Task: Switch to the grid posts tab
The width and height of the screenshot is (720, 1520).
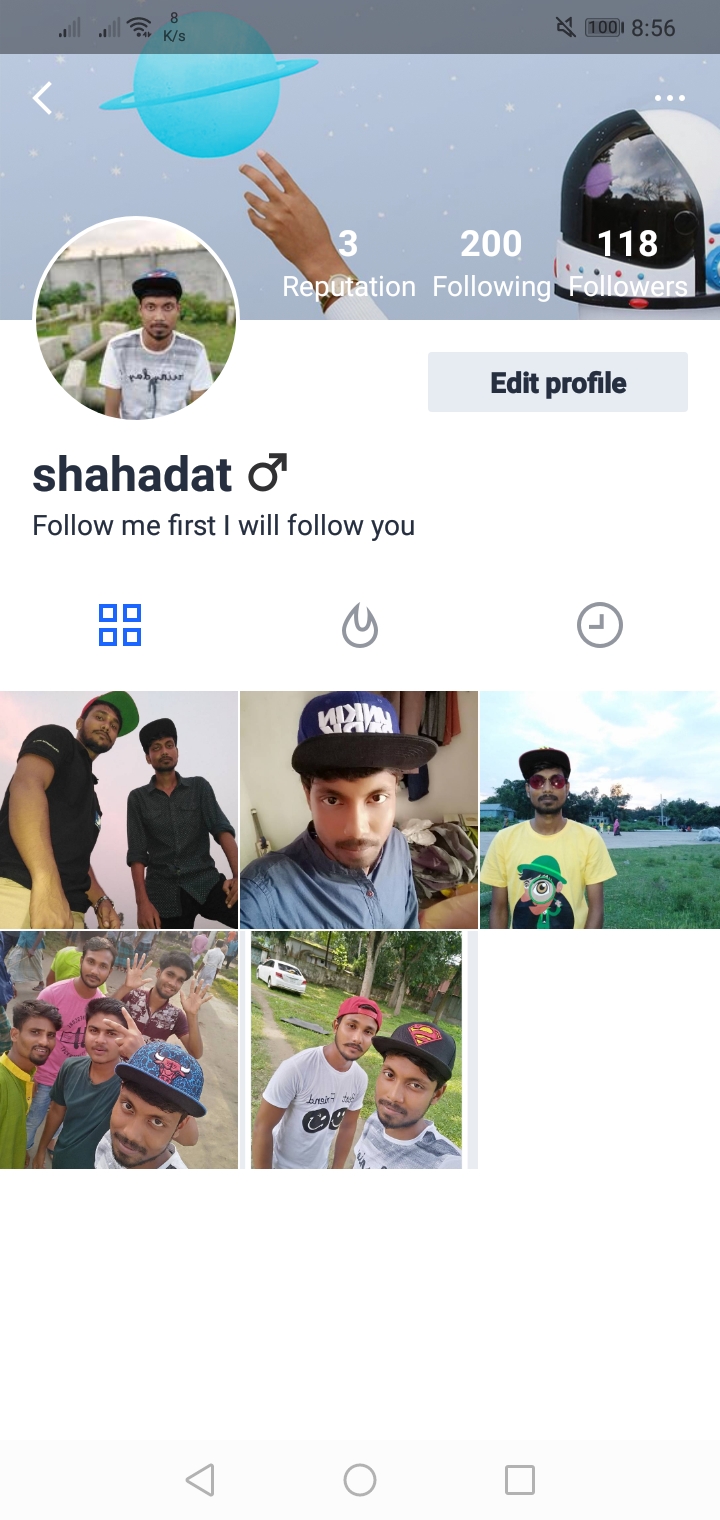Action: coord(120,625)
